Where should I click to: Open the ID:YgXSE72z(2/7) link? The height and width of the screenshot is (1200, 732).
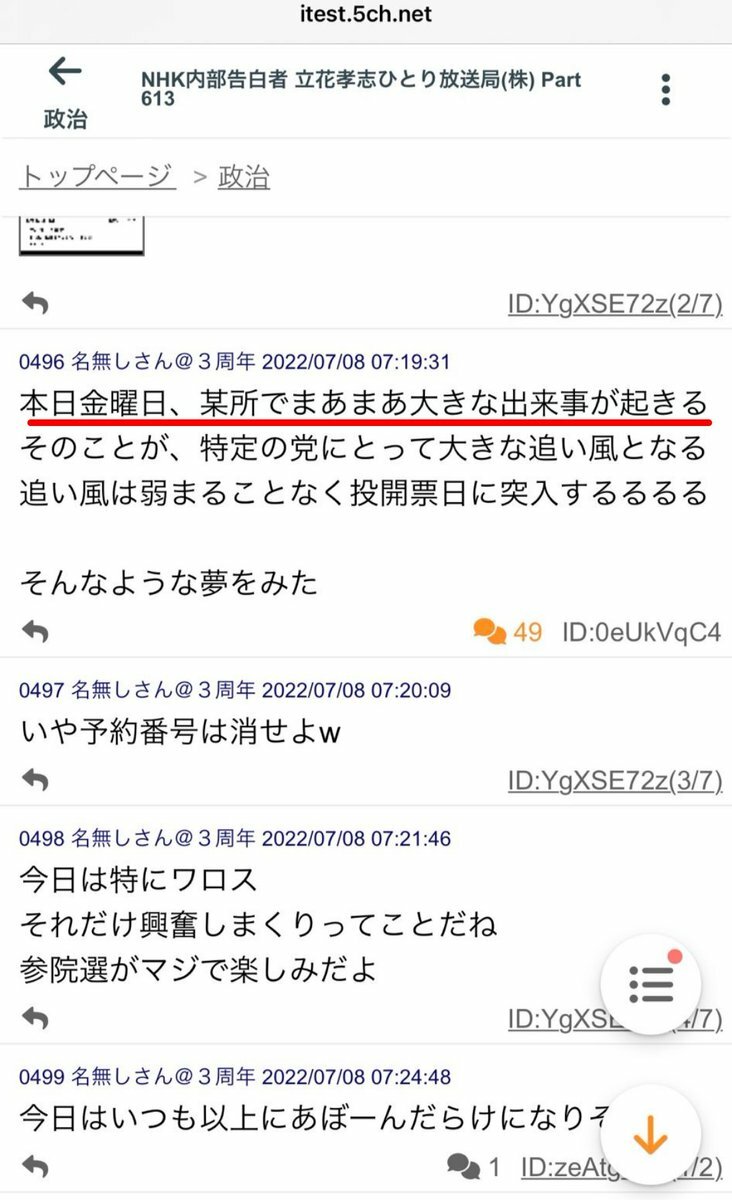point(614,304)
